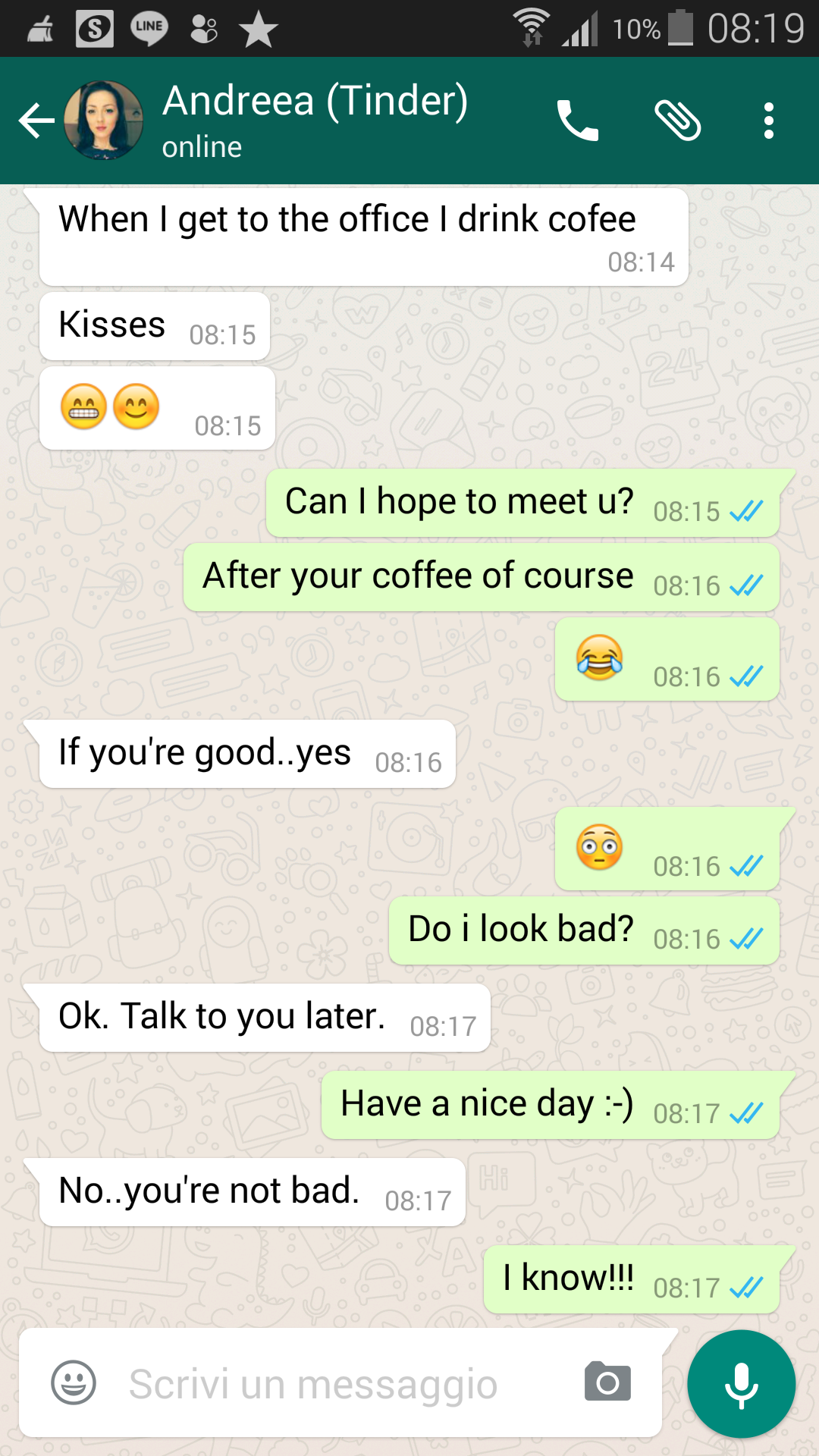This screenshot has height=1456, width=819.
Task: Go back to the chat list
Action: coord(36,121)
